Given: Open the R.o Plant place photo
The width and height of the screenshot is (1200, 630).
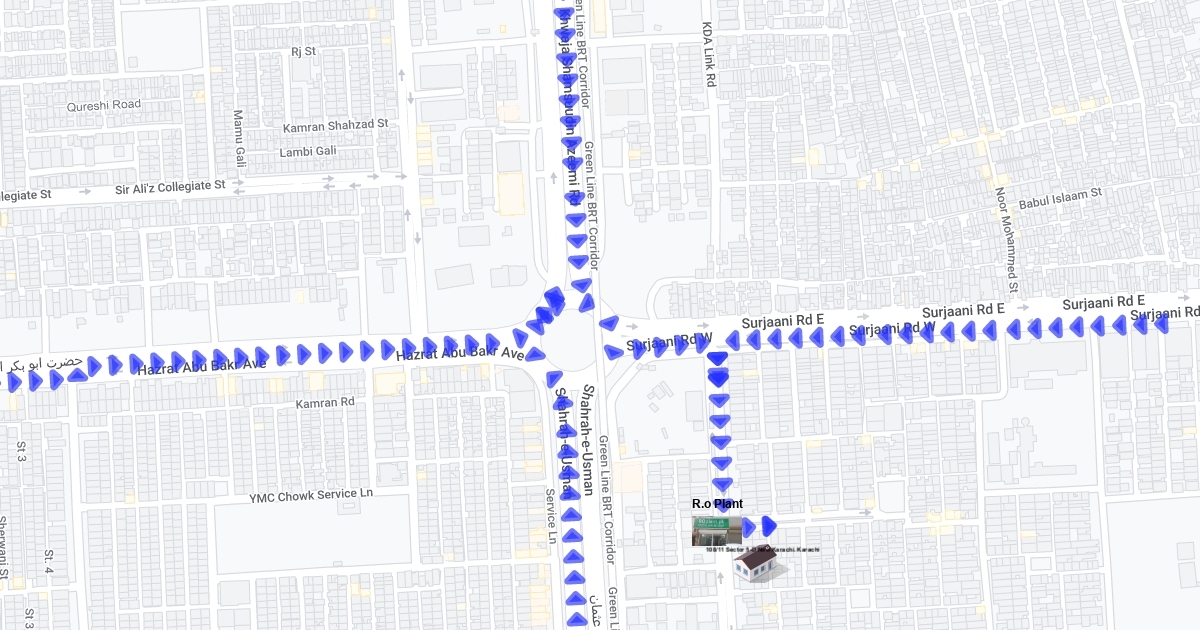Looking at the screenshot, I should click(717, 531).
